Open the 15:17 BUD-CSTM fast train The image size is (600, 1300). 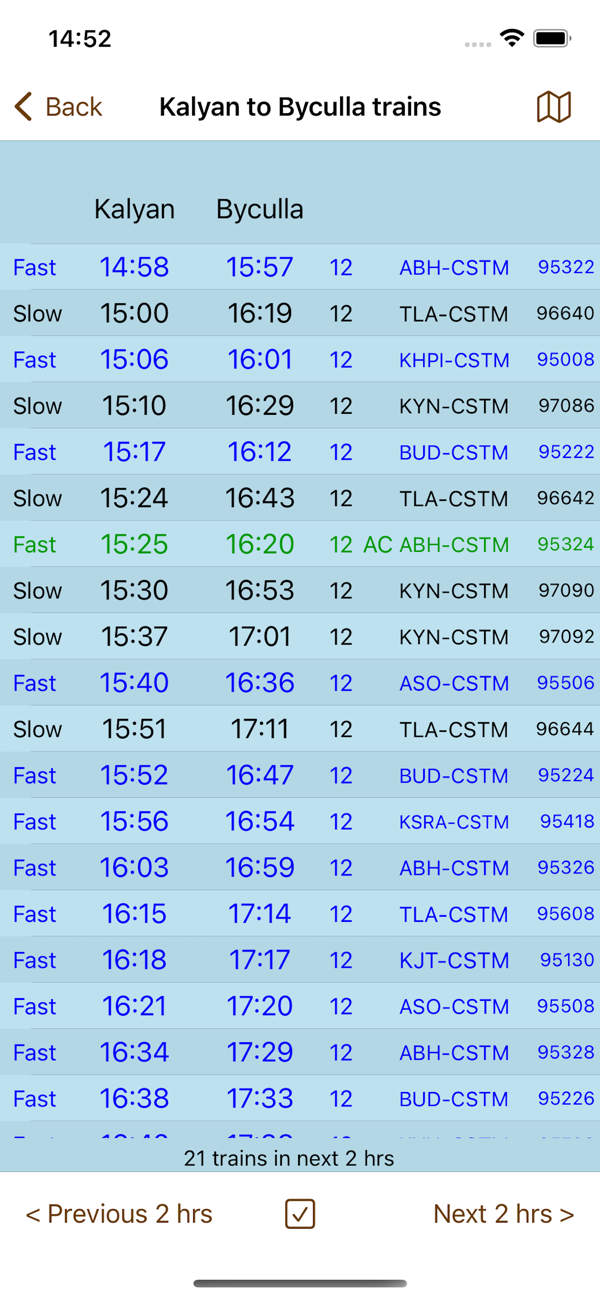pos(300,452)
